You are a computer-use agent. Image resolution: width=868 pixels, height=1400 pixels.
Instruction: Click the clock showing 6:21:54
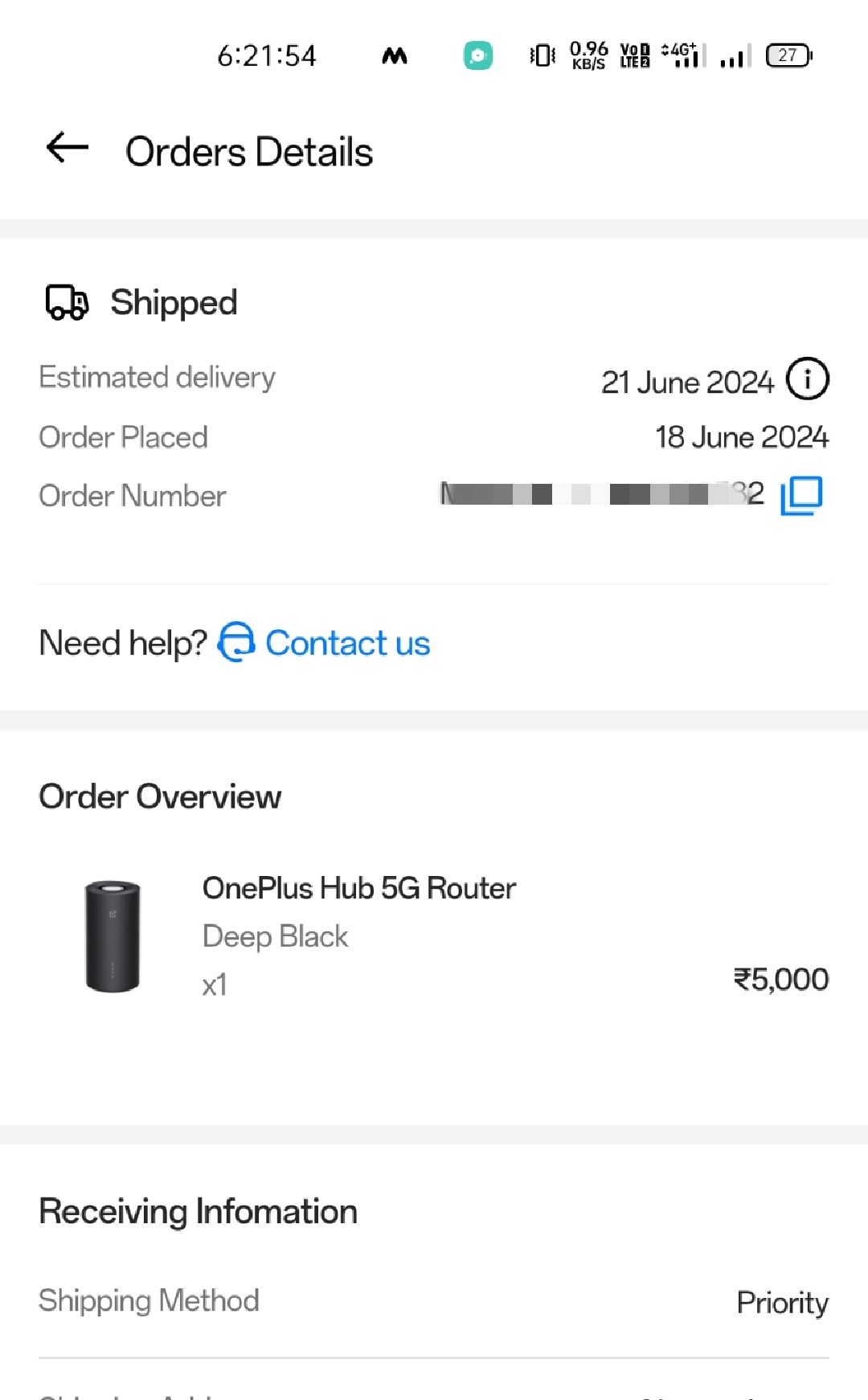click(265, 55)
